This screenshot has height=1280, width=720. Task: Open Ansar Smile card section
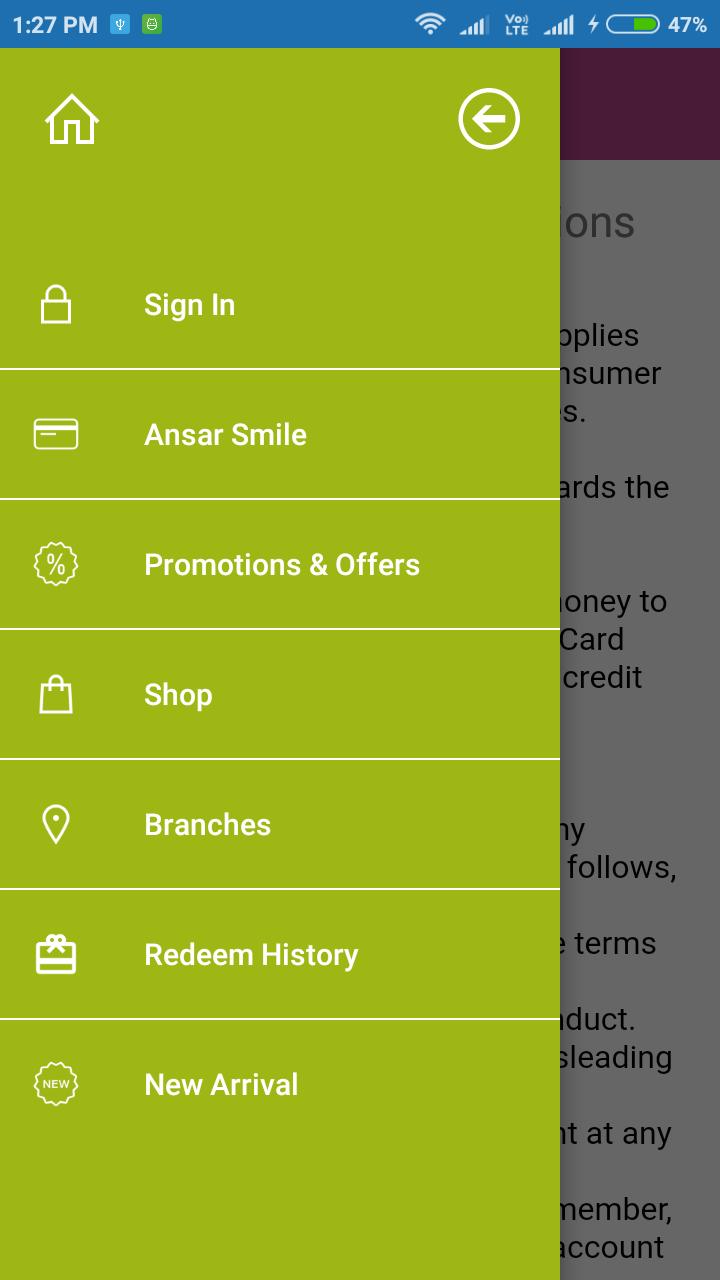225,435
